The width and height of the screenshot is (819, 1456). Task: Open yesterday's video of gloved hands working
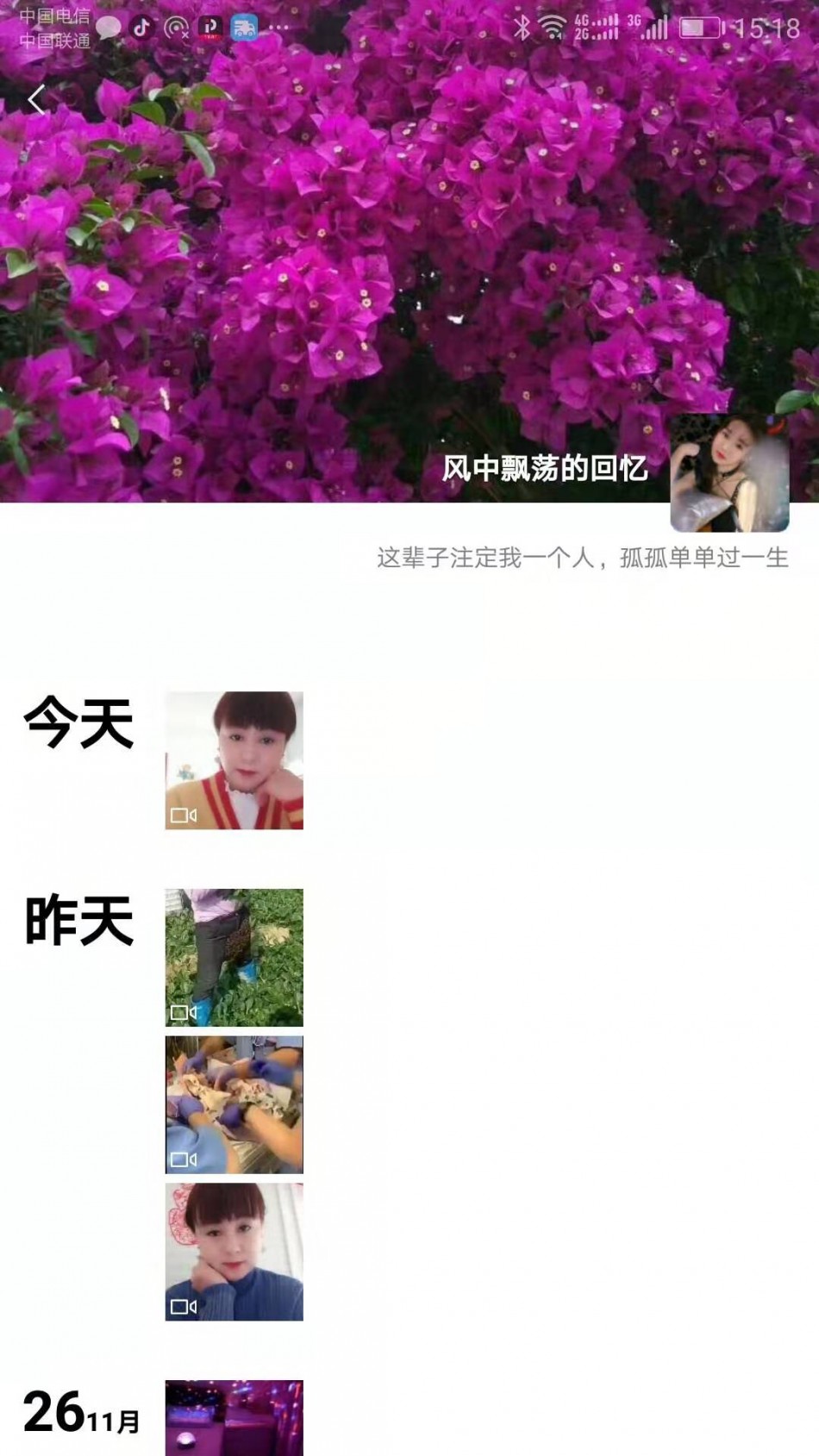[x=234, y=1104]
